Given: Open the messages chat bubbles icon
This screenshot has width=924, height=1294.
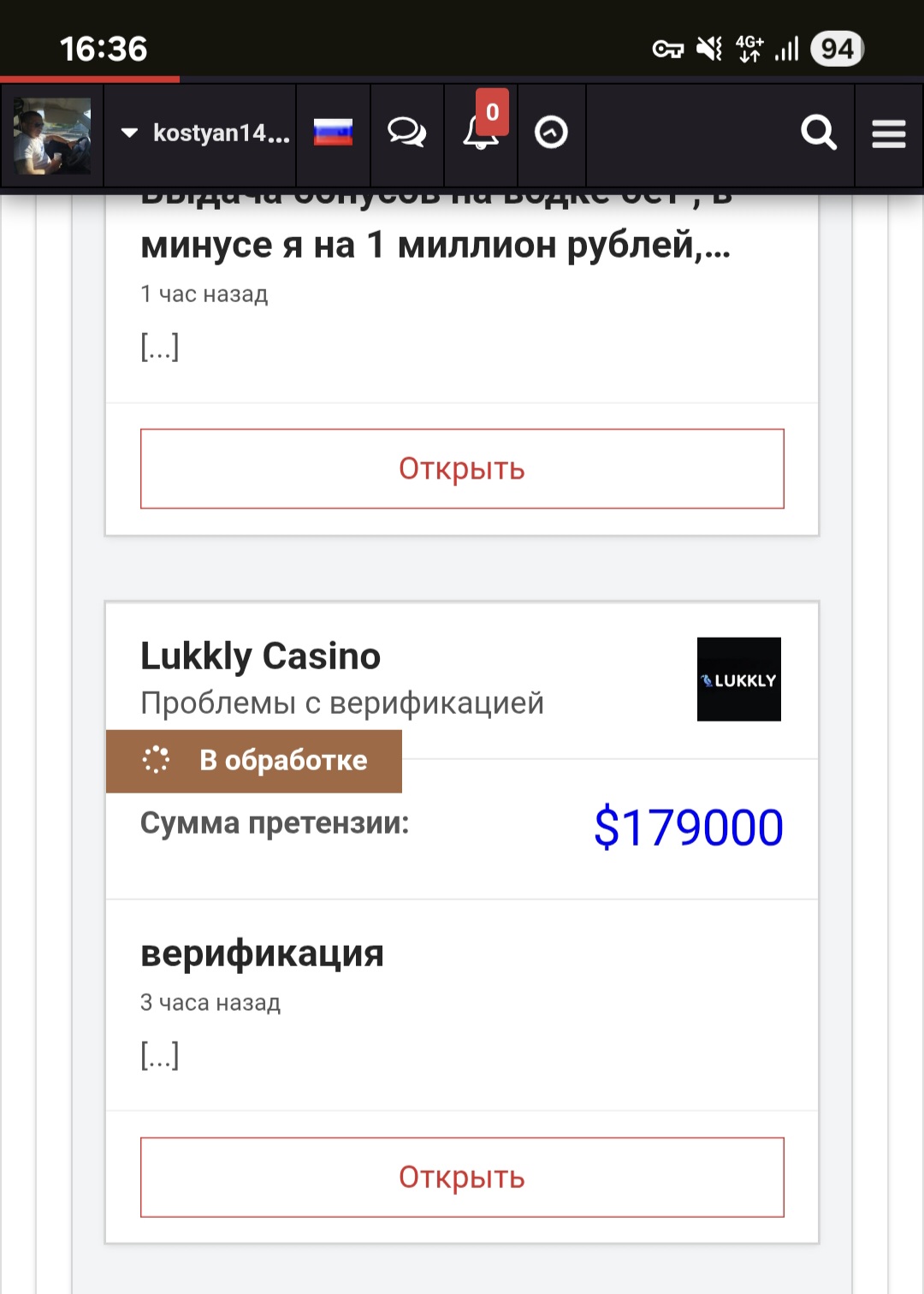Looking at the screenshot, I should 406,133.
